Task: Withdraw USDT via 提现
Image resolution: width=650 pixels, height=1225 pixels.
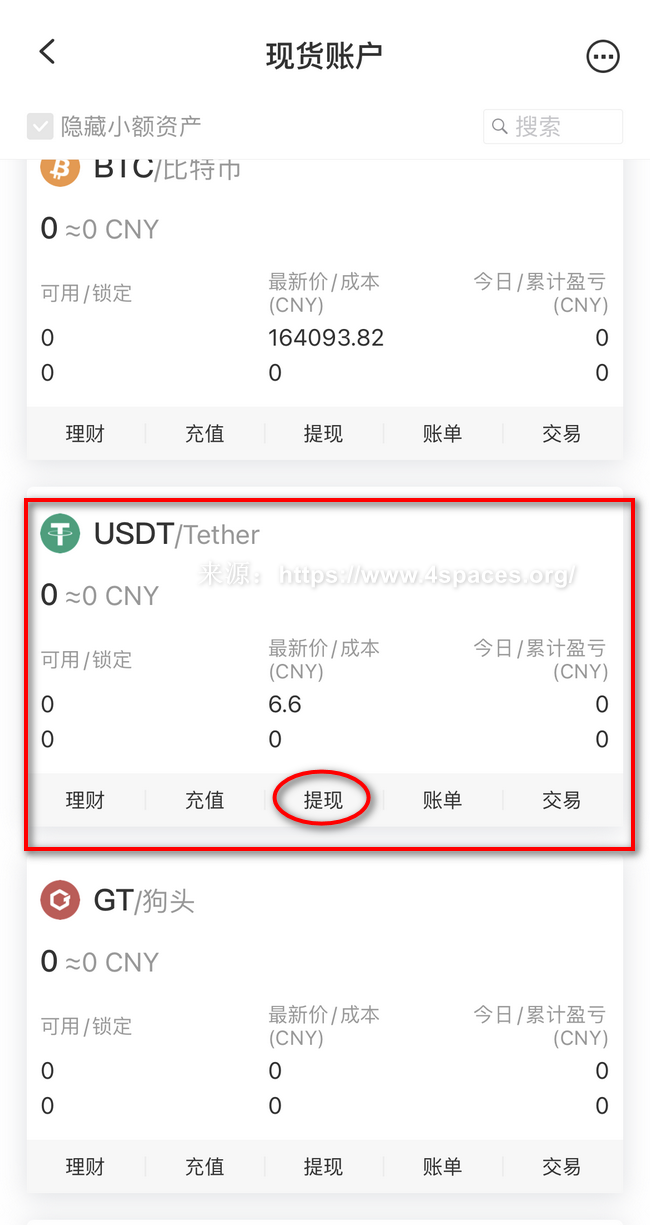Action: pos(323,800)
